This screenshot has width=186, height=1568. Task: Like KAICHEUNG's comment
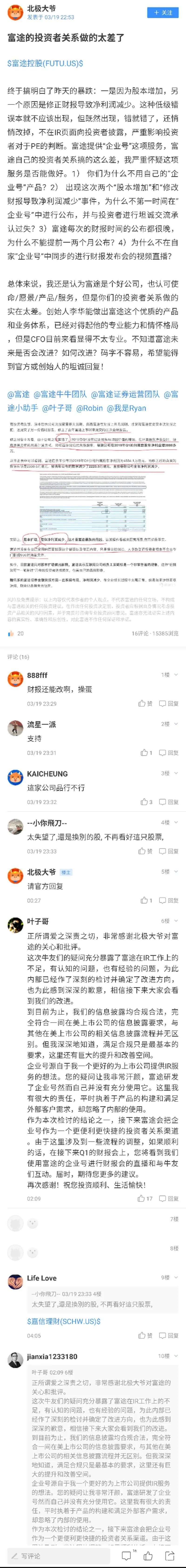pos(145,802)
